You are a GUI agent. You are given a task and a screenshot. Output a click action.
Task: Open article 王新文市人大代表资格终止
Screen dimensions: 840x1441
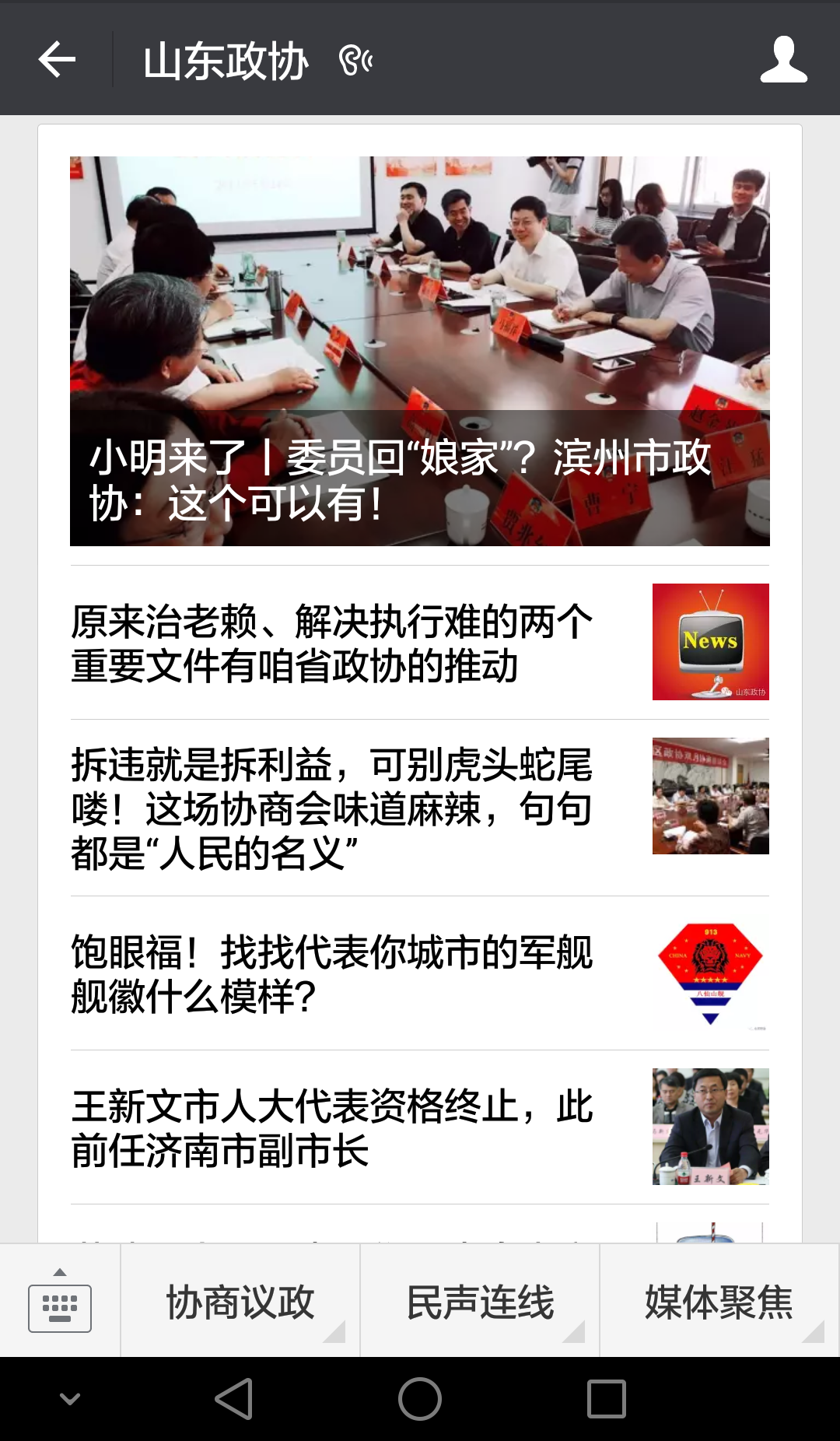tap(333, 1127)
